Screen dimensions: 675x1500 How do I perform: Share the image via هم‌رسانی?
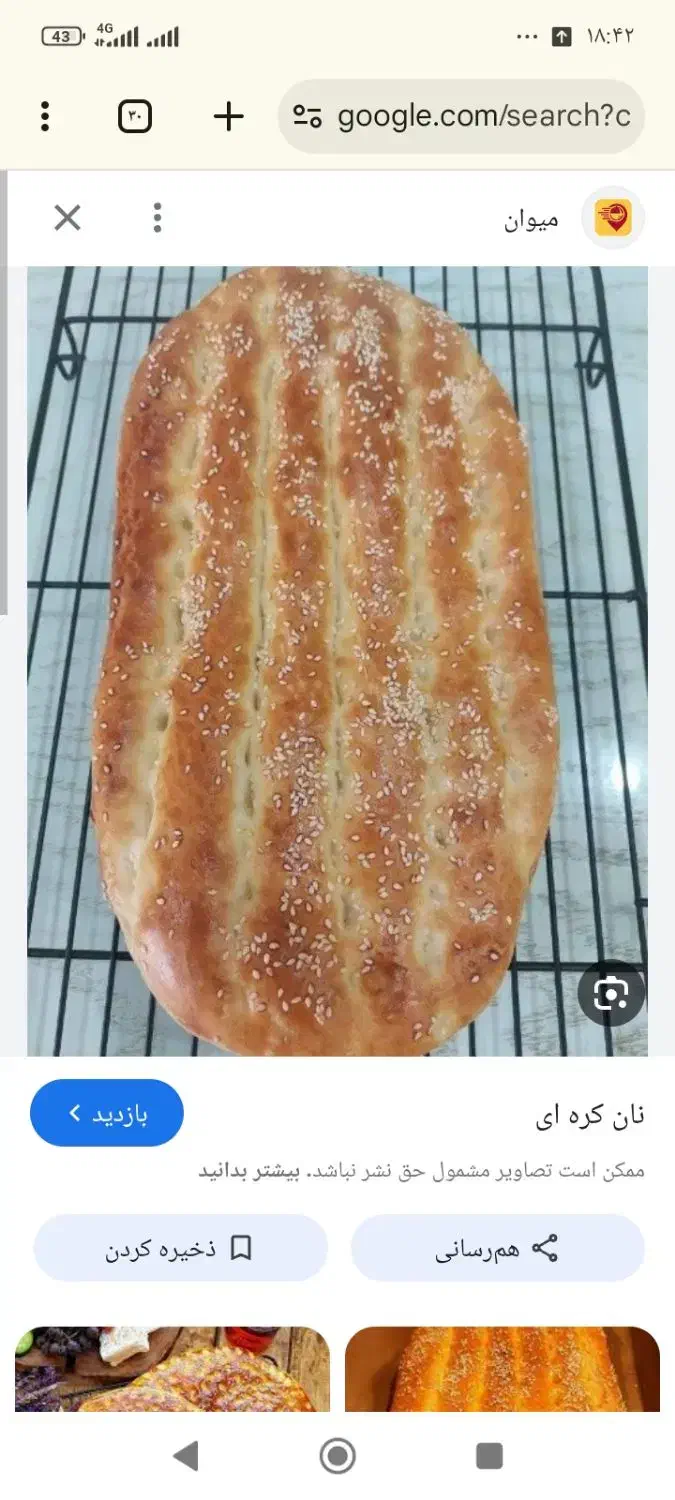coord(497,1248)
